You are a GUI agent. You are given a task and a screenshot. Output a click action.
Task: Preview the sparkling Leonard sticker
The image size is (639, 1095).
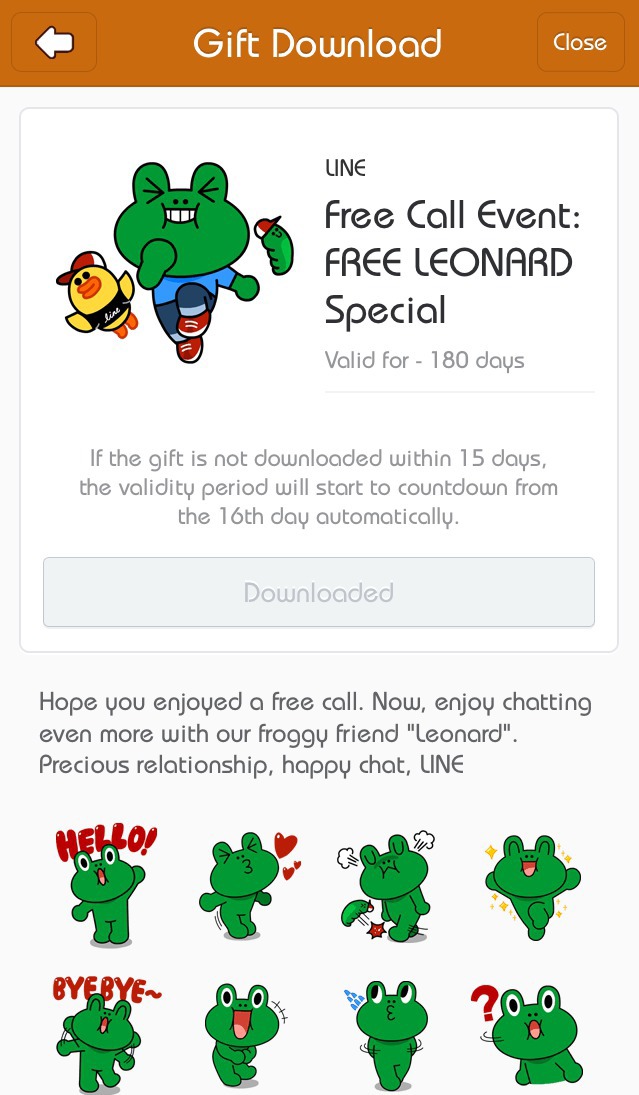click(532, 885)
